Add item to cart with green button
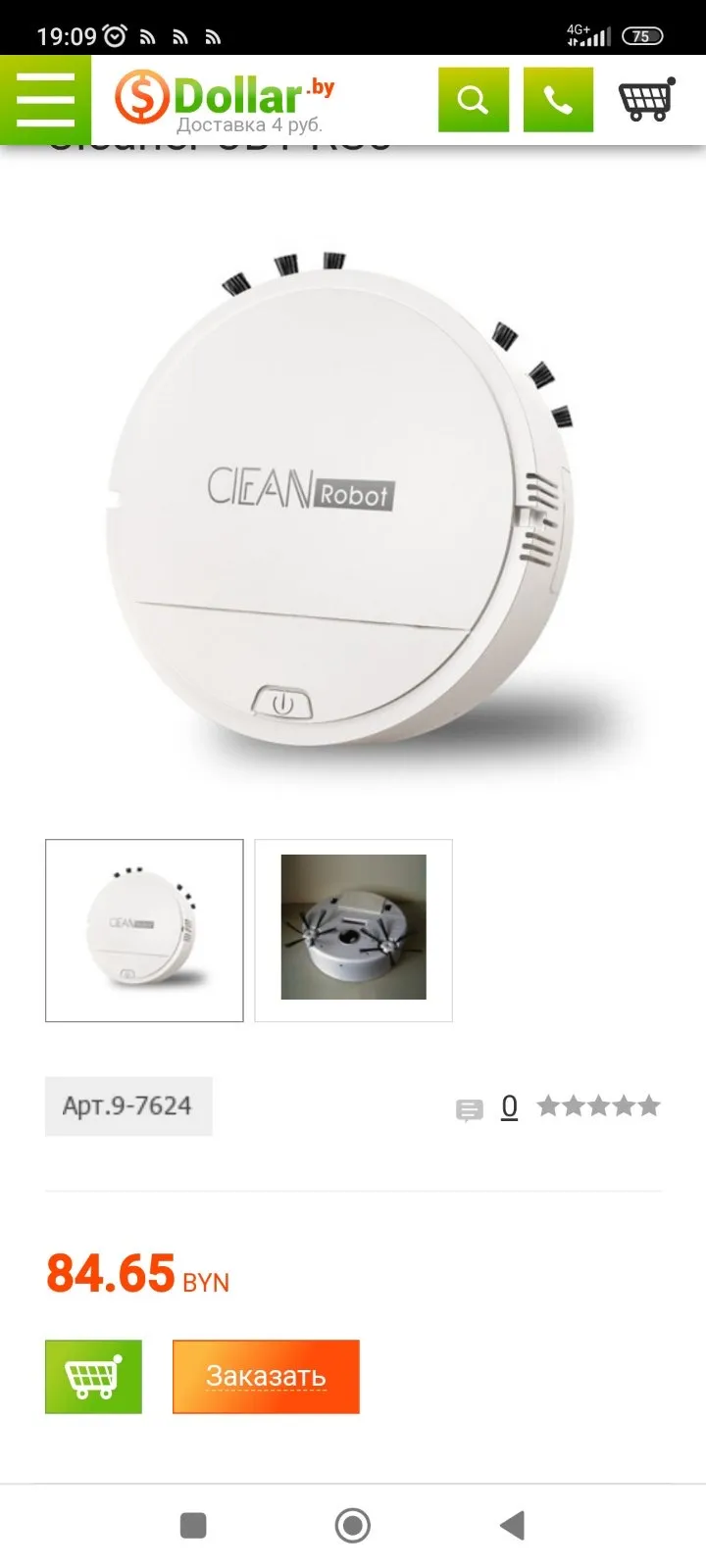This screenshot has width=706, height=1568. 93,1376
